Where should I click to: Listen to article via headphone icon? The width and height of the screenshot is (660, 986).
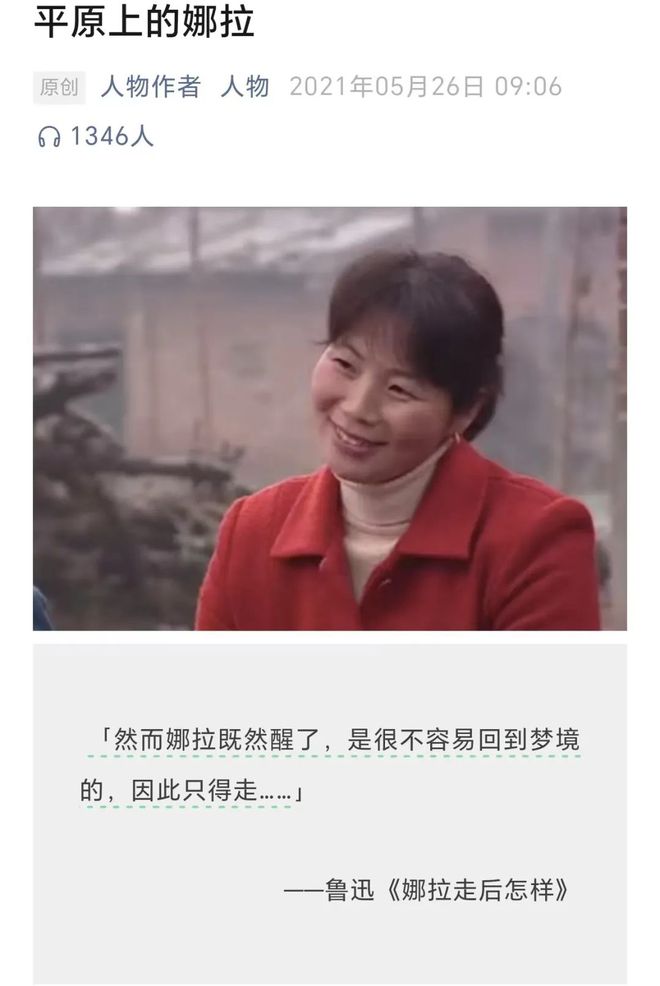[49, 138]
